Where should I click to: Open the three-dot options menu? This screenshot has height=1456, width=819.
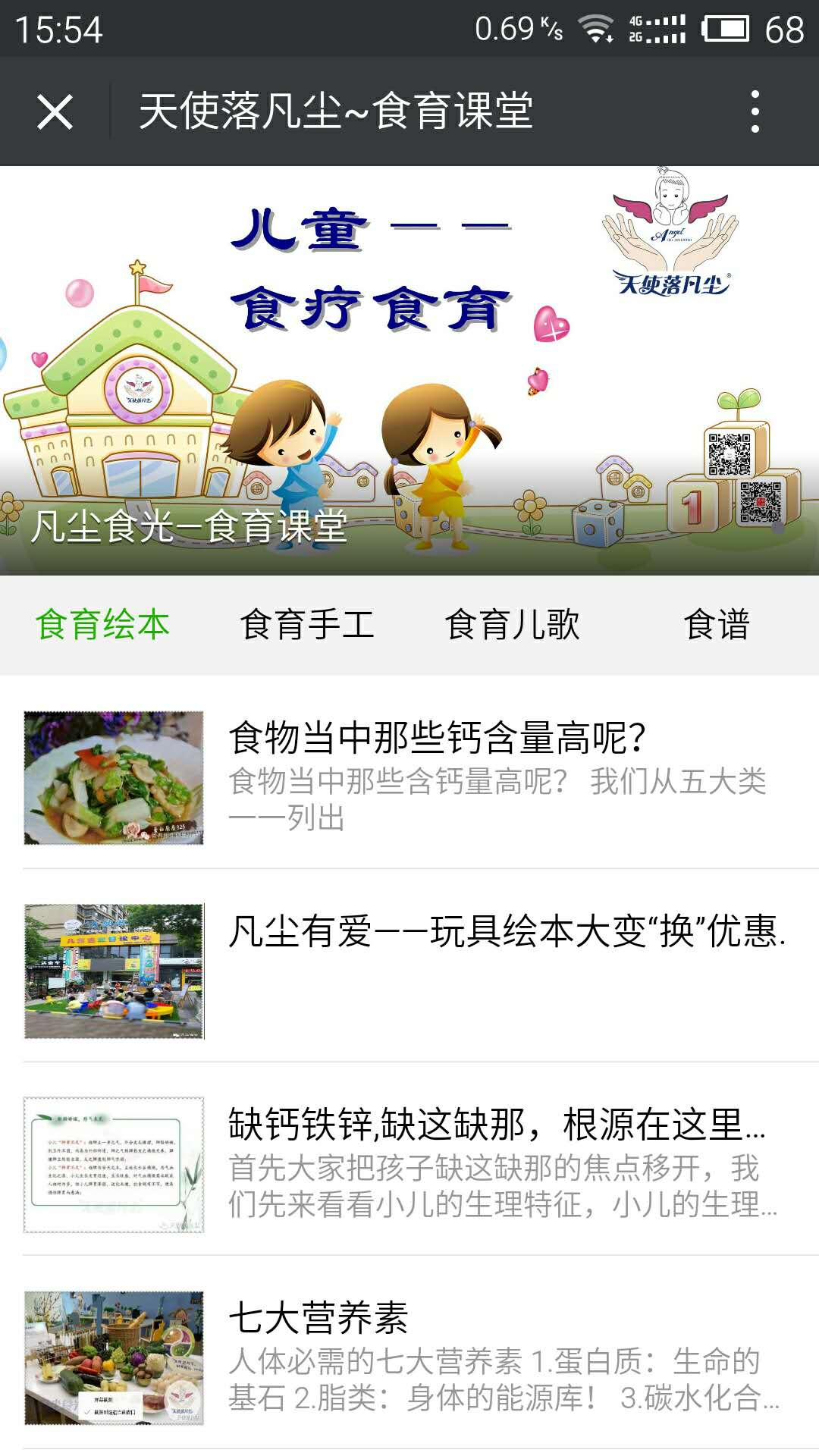[754, 111]
